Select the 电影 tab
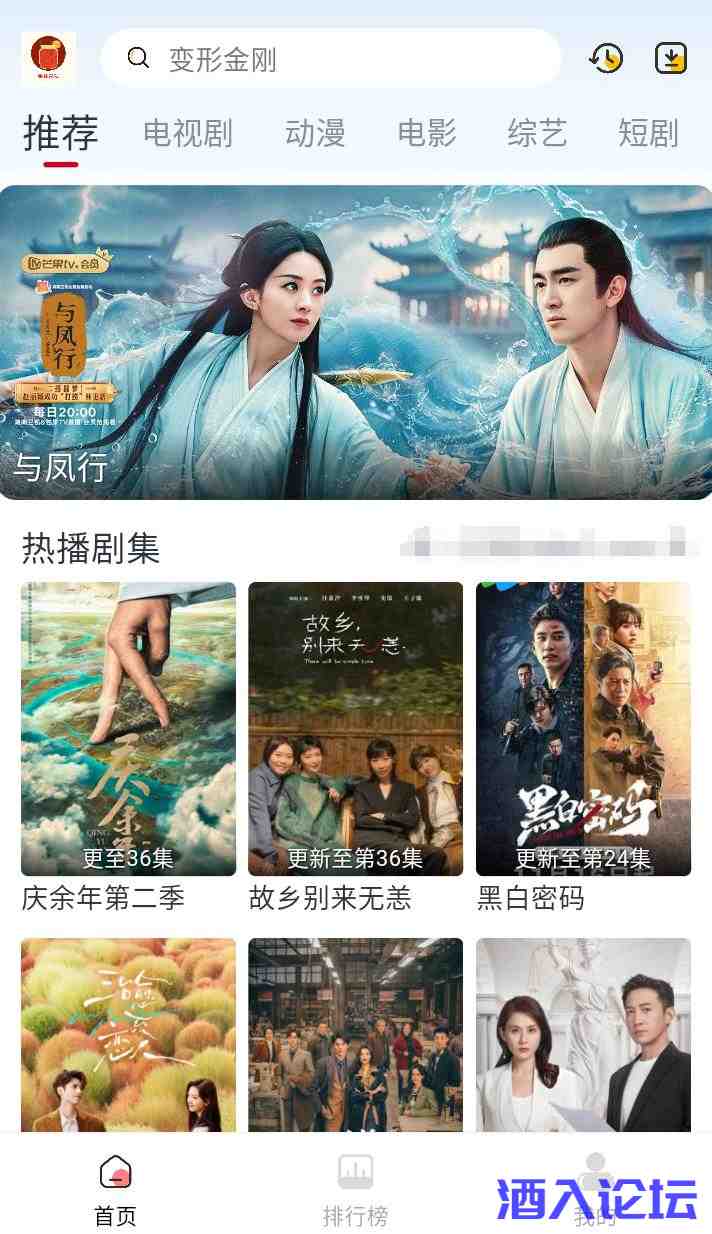The height and width of the screenshot is (1234, 712). (427, 133)
